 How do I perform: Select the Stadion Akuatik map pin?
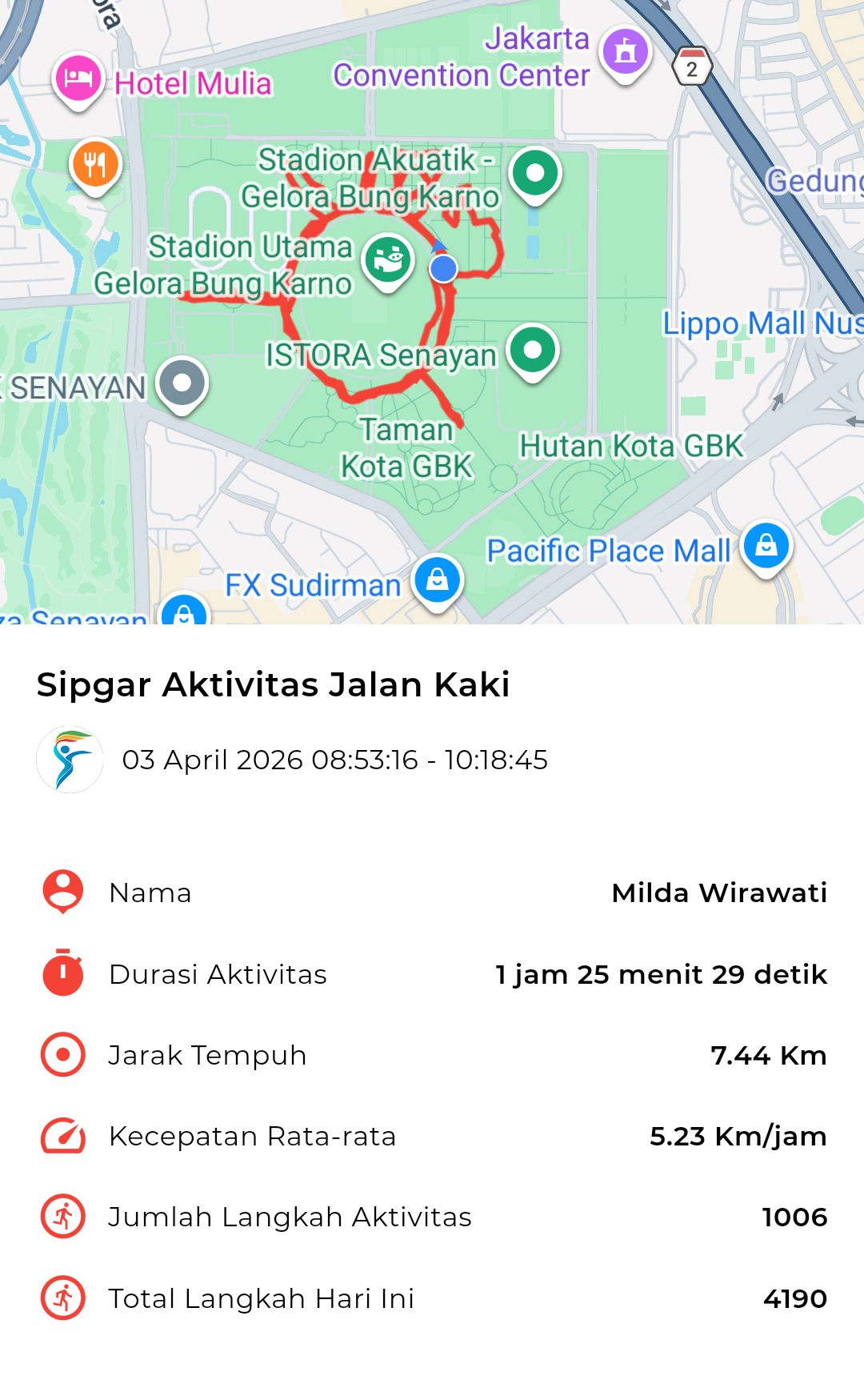click(x=535, y=174)
